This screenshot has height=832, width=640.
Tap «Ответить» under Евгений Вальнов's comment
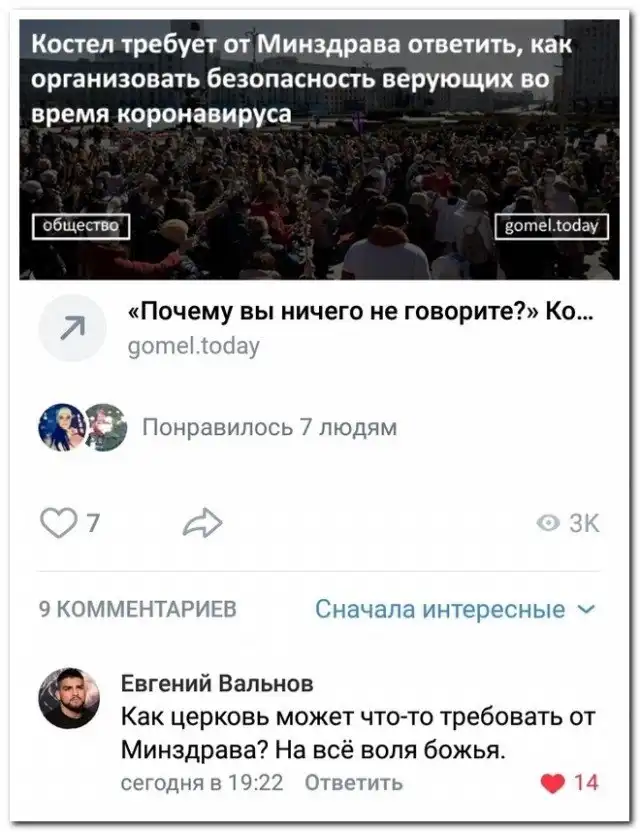pos(353,782)
